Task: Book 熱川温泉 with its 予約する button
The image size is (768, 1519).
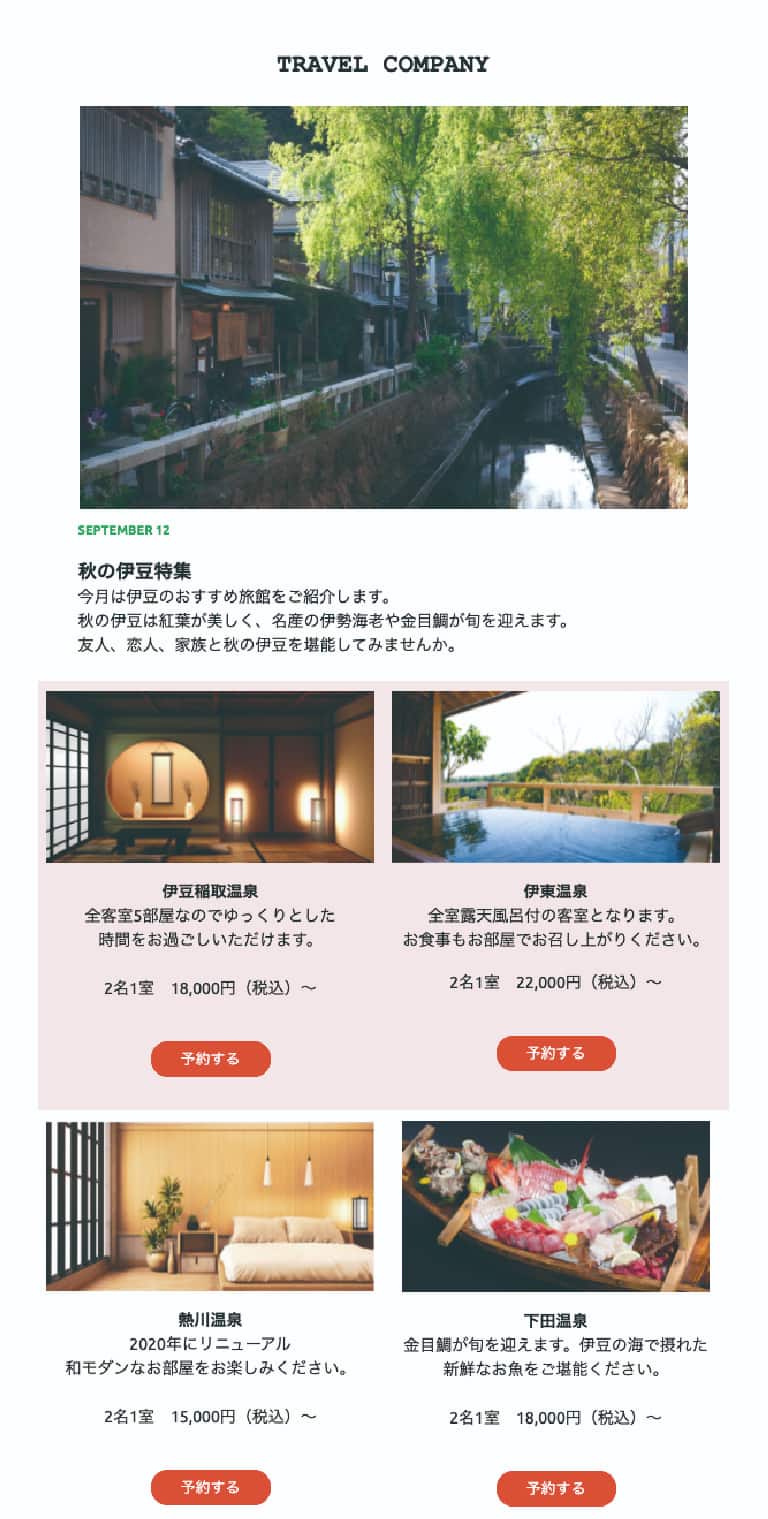Action: [210, 1487]
